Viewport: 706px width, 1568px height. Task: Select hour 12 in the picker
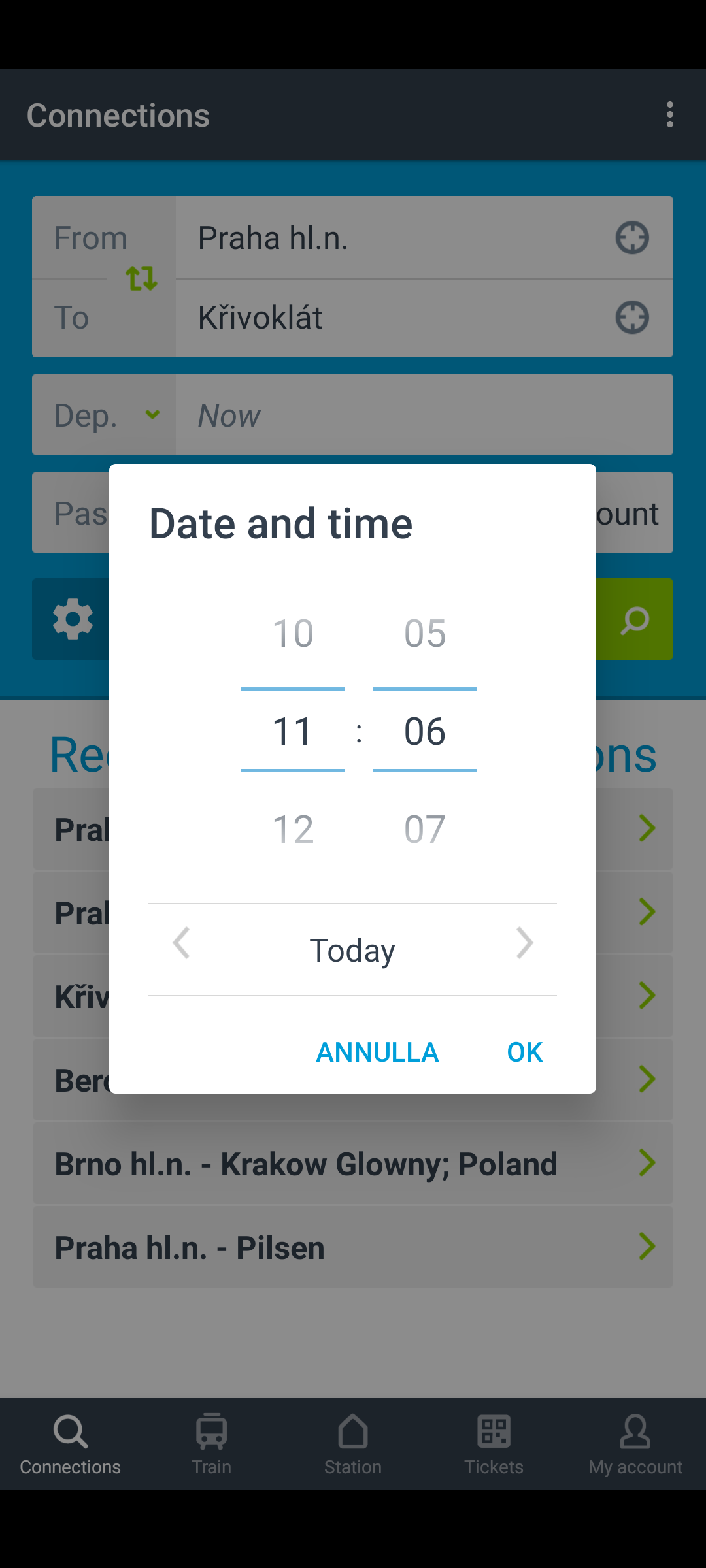293,829
